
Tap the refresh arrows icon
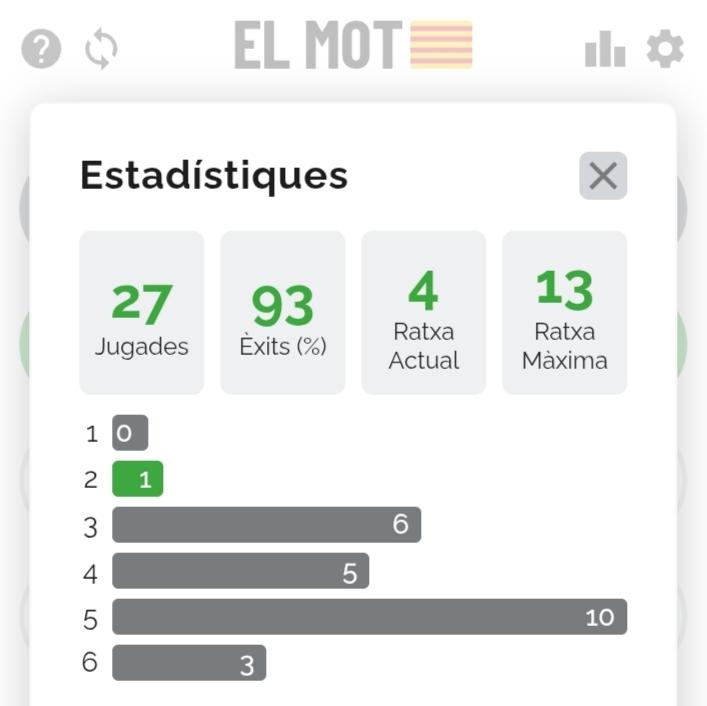click(x=101, y=48)
